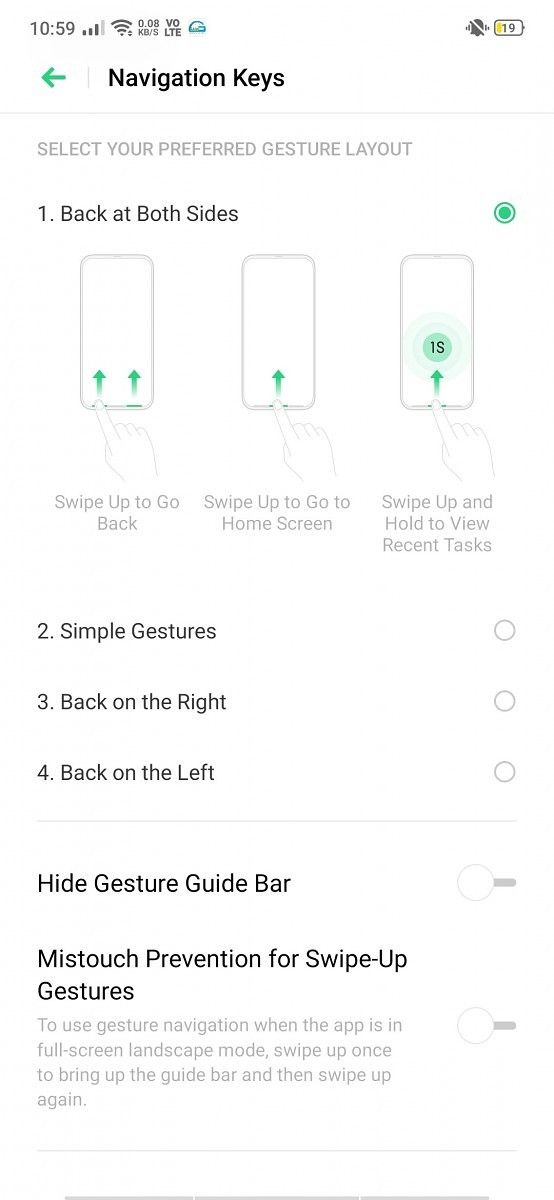Viewport: 554px width, 1200px height.
Task: Choose the Simple Gestures option
Action: point(505,630)
